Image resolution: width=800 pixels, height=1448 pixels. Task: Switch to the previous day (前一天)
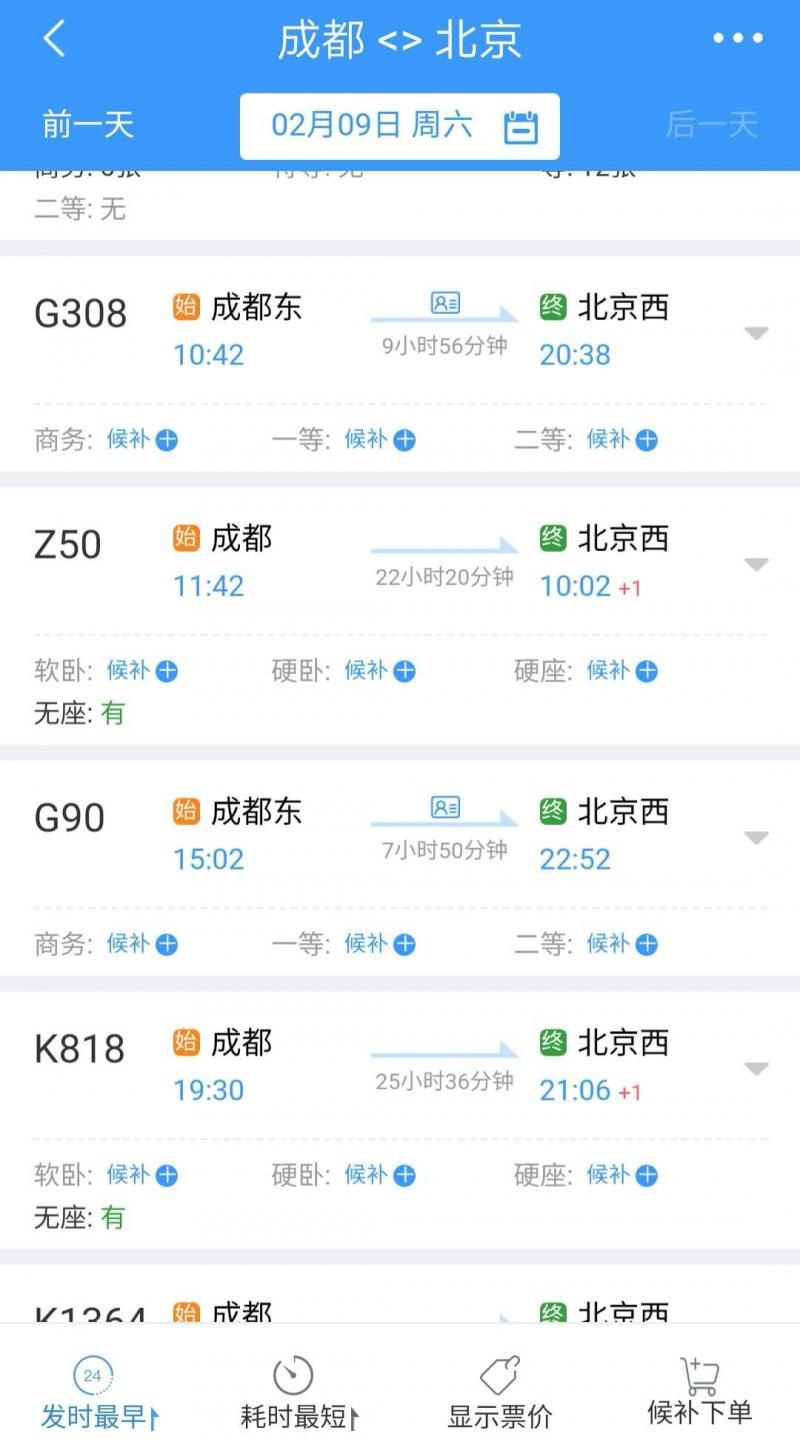tap(88, 125)
